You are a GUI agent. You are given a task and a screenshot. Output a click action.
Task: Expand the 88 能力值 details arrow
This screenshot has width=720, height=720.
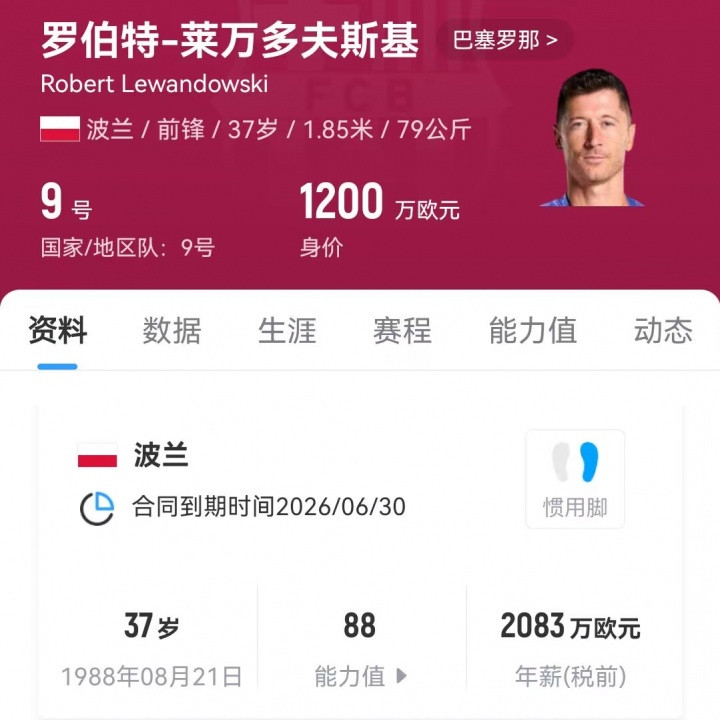401,676
